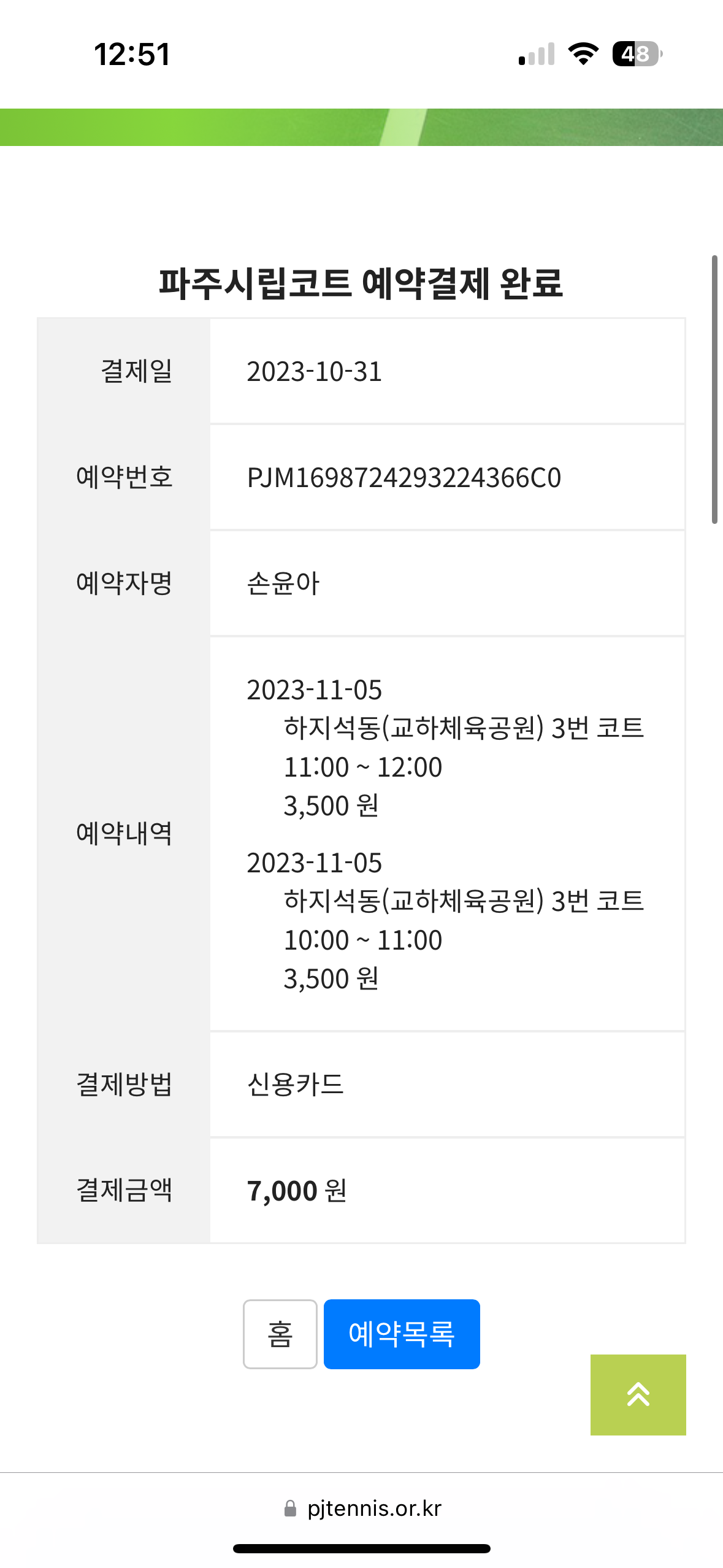
Task: Open the 예약목록 reservation list
Action: point(402,1334)
